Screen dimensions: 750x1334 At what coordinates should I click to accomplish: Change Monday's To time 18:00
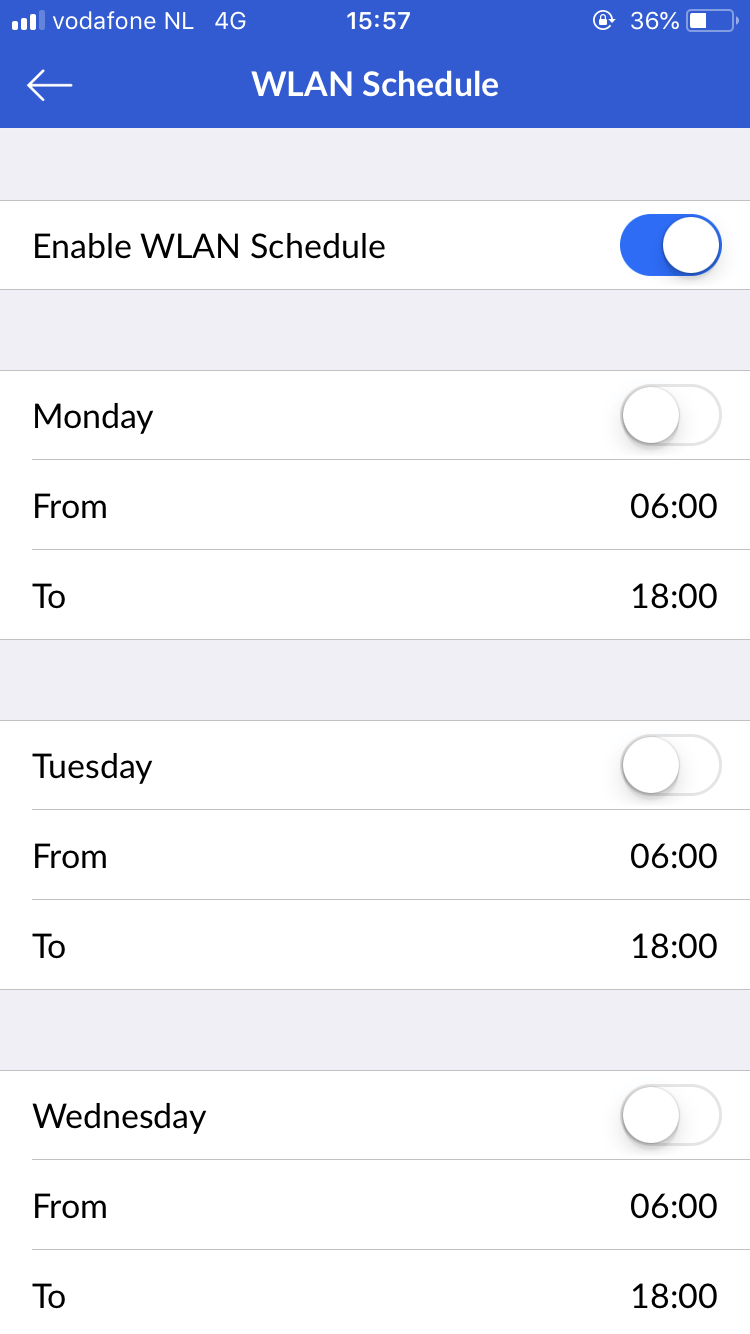(x=673, y=596)
